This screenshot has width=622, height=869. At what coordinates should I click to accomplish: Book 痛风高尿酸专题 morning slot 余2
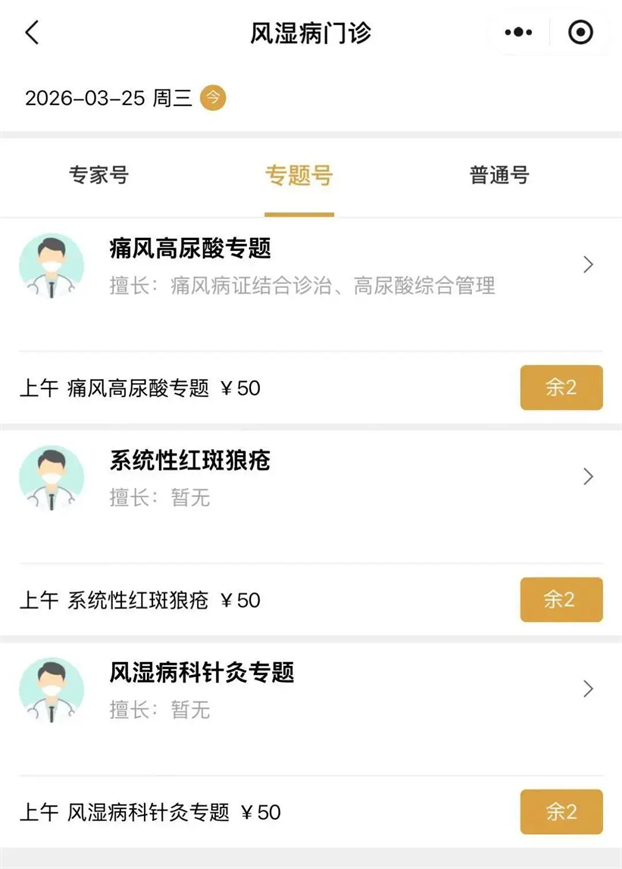click(x=561, y=388)
